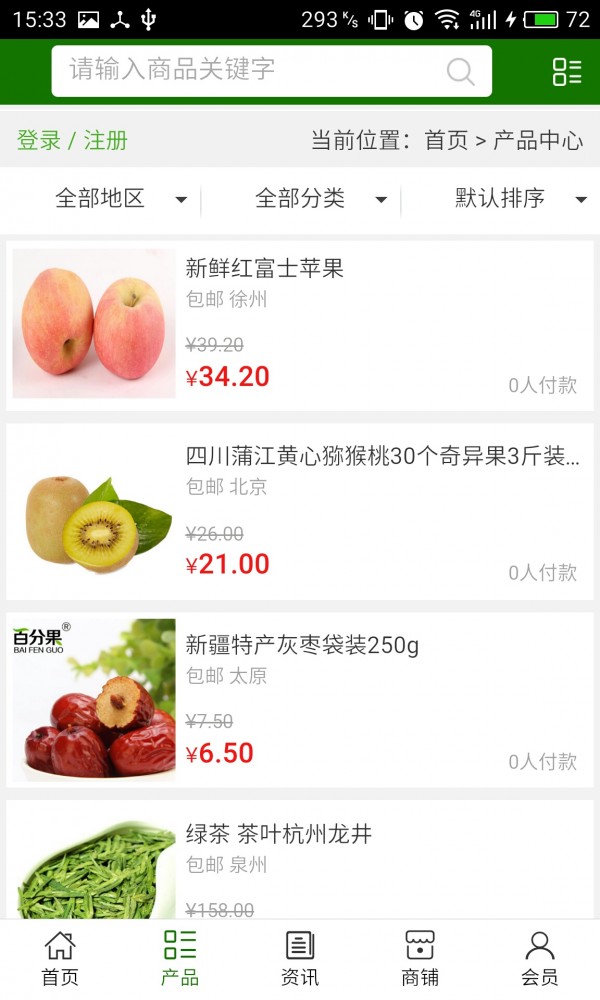Go to the 资讯 tab
The width and height of the screenshot is (600, 1000).
[300, 958]
